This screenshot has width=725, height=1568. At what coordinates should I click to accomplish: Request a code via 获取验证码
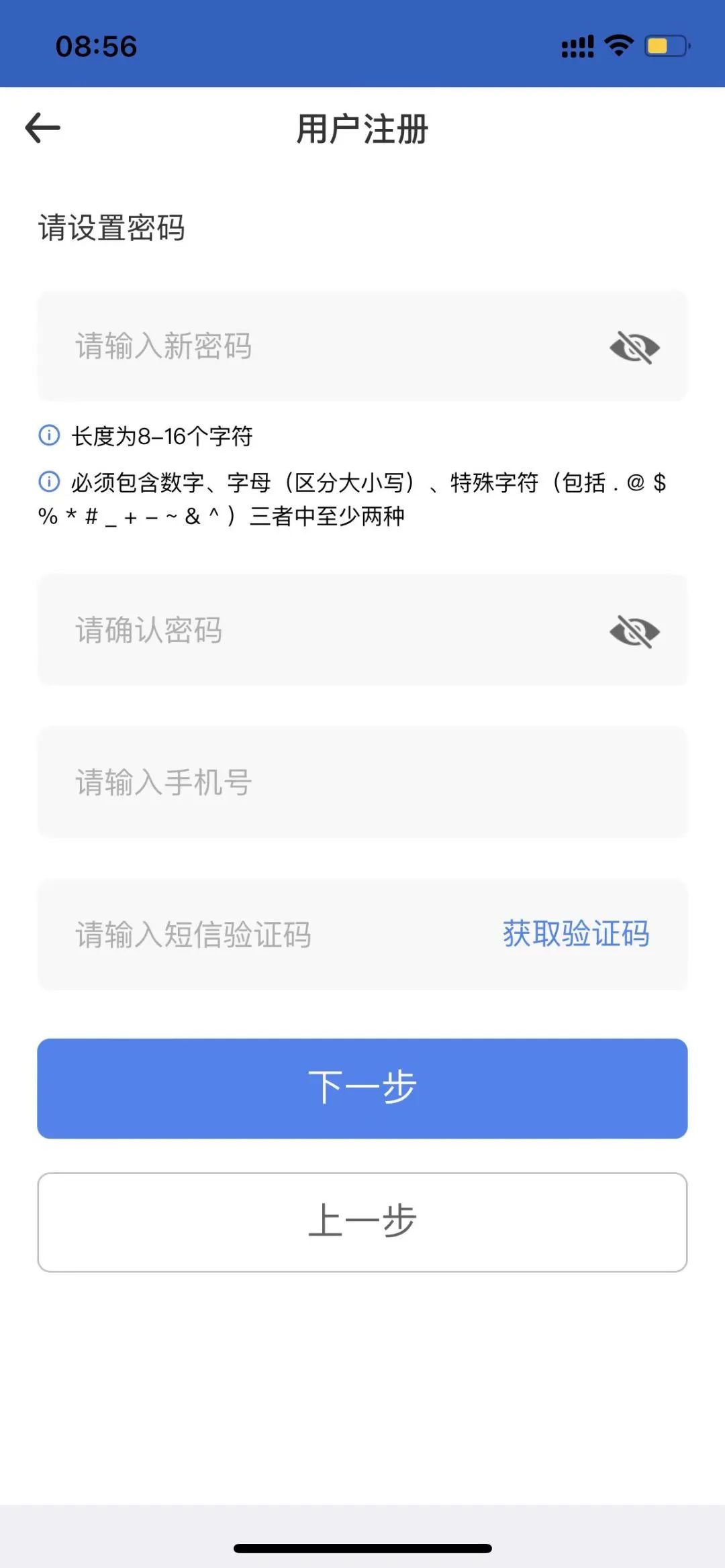coord(576,934)
